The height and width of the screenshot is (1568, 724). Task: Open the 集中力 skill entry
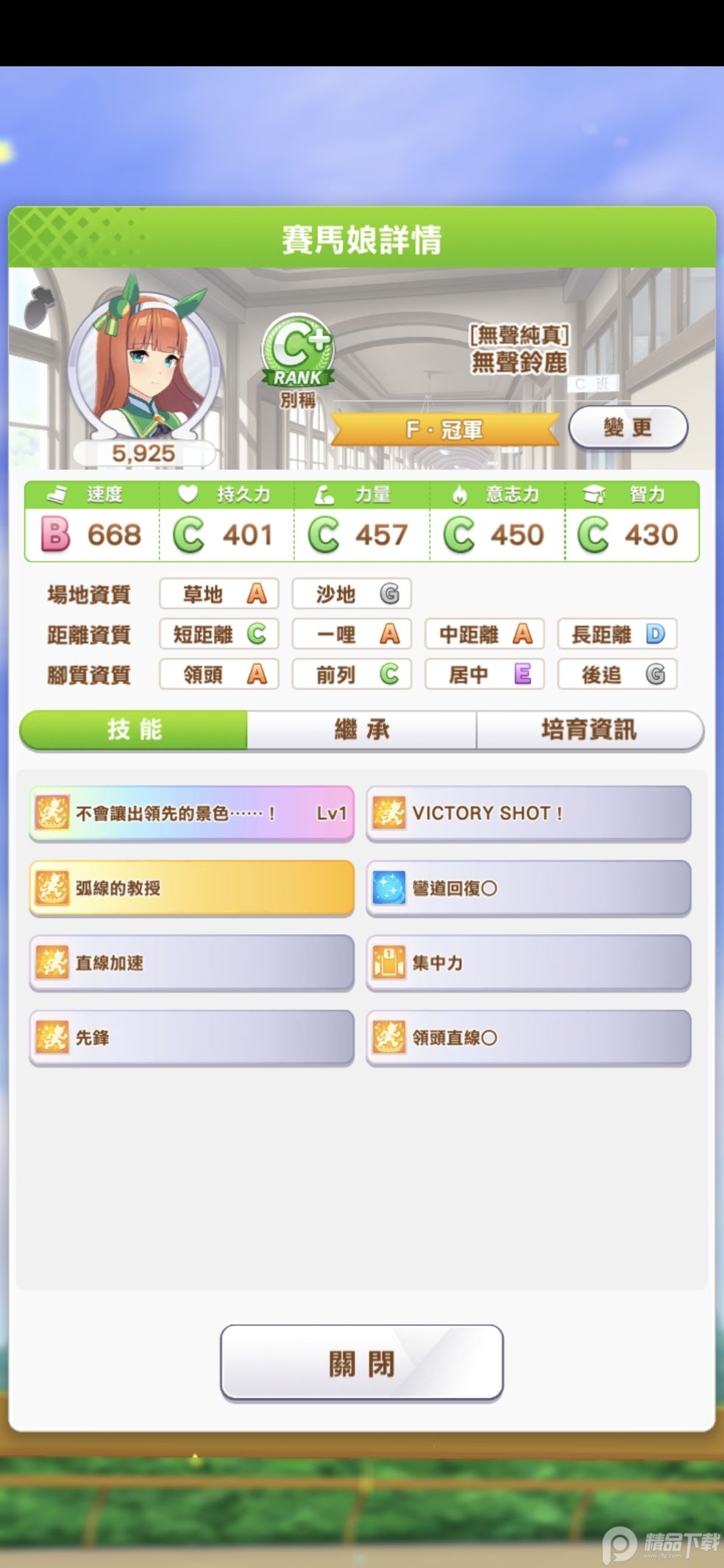click(x=528, y=963)
